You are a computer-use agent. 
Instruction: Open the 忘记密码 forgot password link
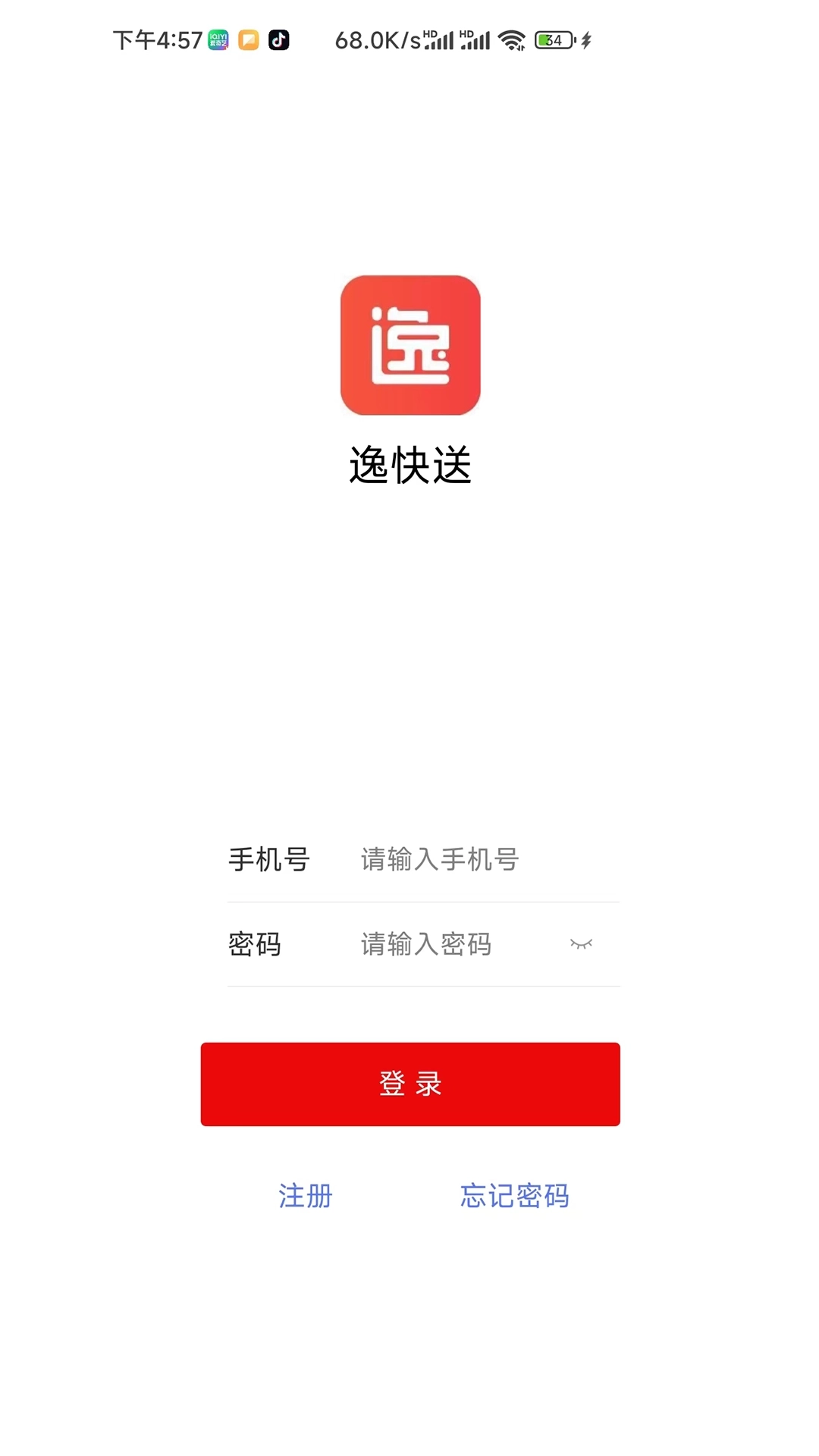coord(514,1197)
